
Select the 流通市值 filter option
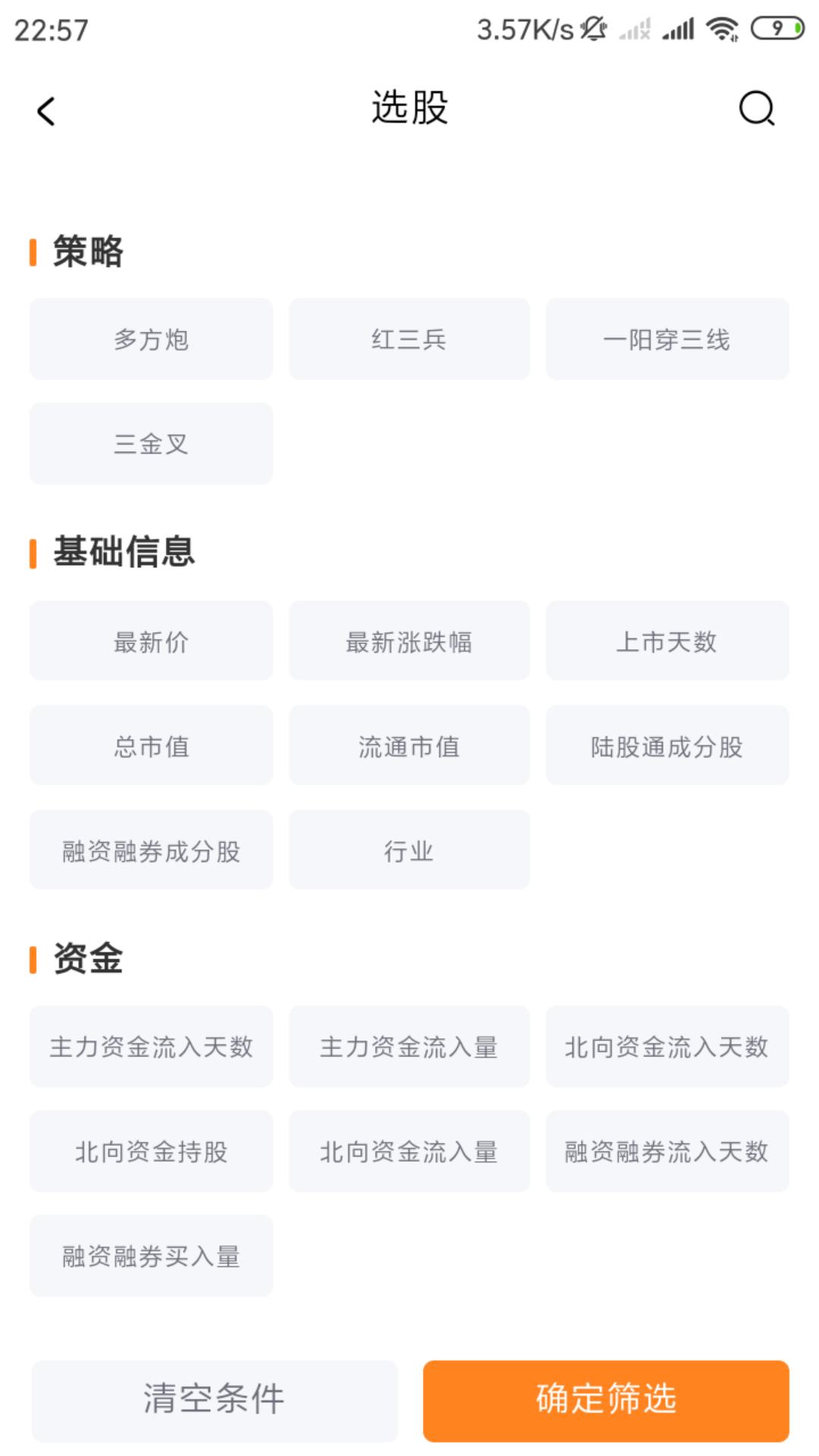coord(409,745)
